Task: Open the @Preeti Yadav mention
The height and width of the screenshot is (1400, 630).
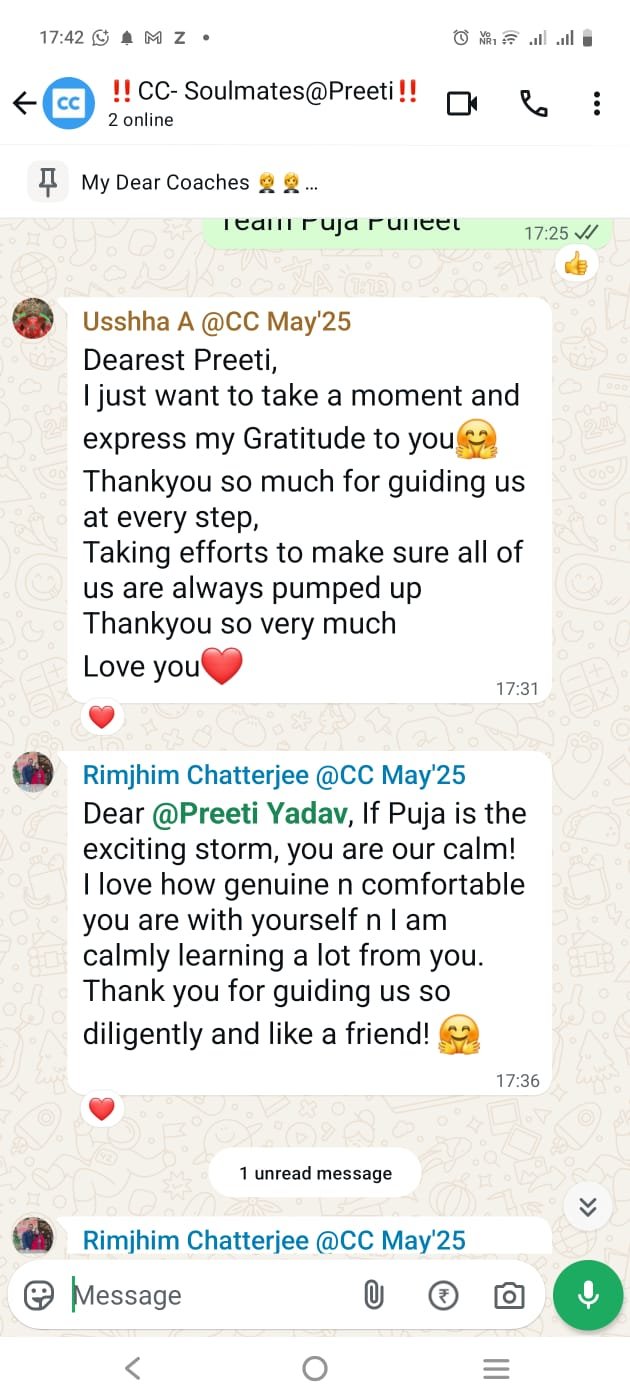Action: click(250, 813)
